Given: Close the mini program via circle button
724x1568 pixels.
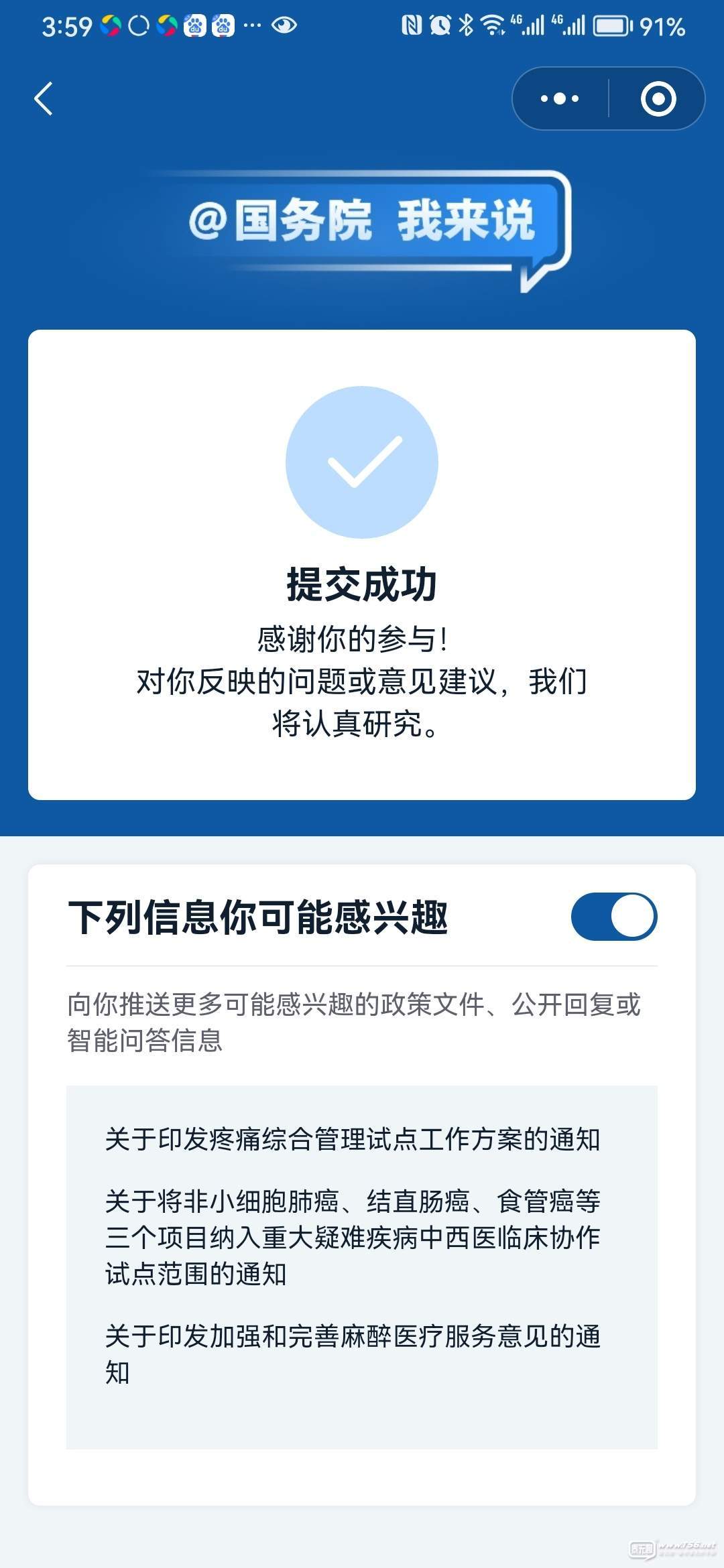Looking at the screenshot, I should (658, 99).
